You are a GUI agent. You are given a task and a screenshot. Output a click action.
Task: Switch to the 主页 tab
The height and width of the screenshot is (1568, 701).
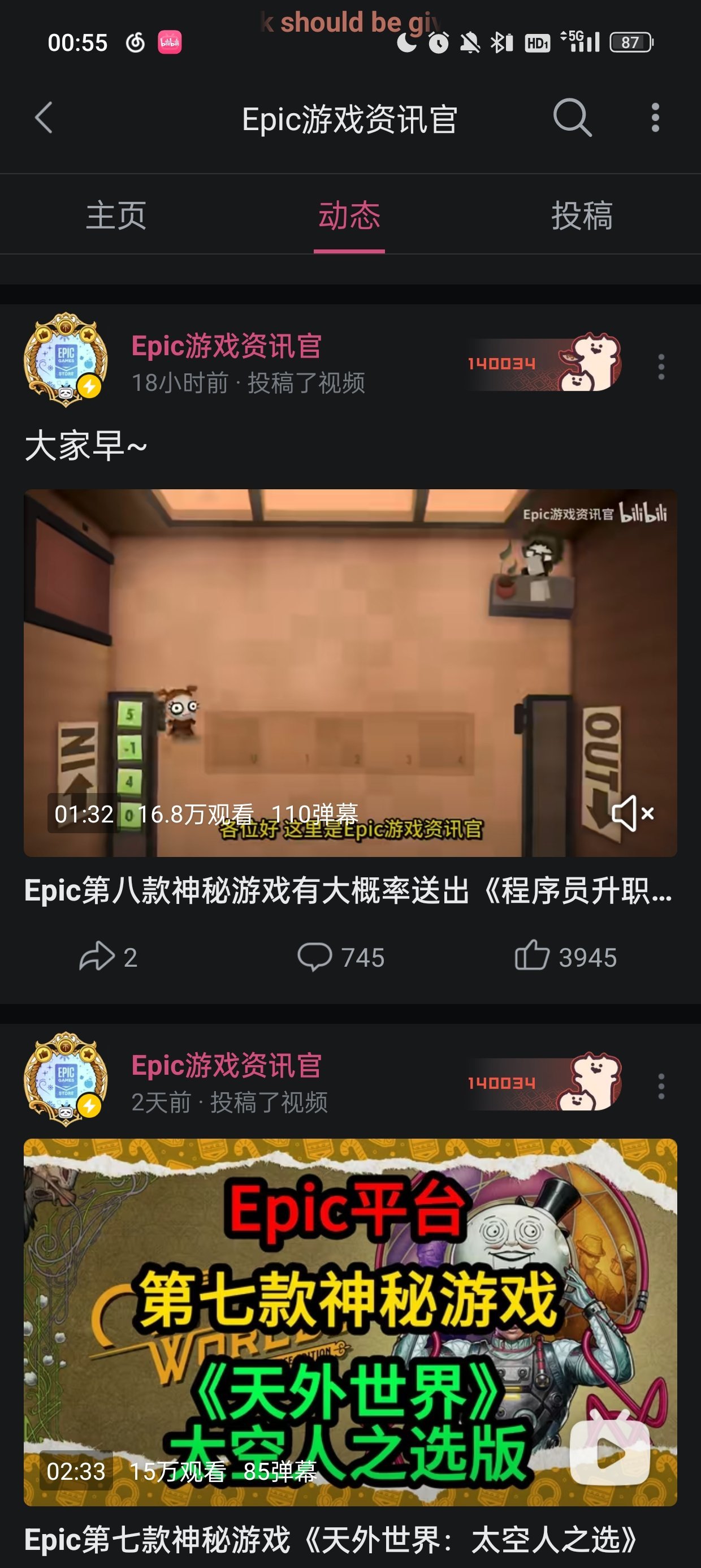click(116, 216)
